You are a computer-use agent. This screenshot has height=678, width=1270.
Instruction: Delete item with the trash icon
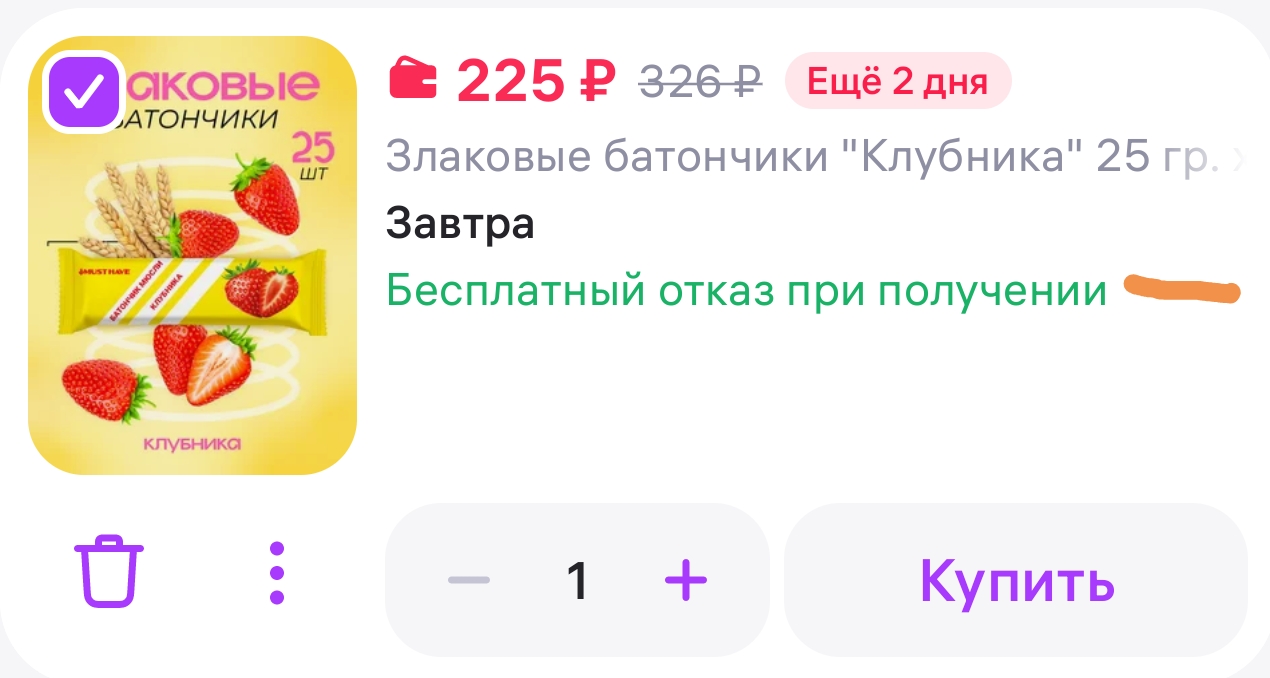point(110,573)
